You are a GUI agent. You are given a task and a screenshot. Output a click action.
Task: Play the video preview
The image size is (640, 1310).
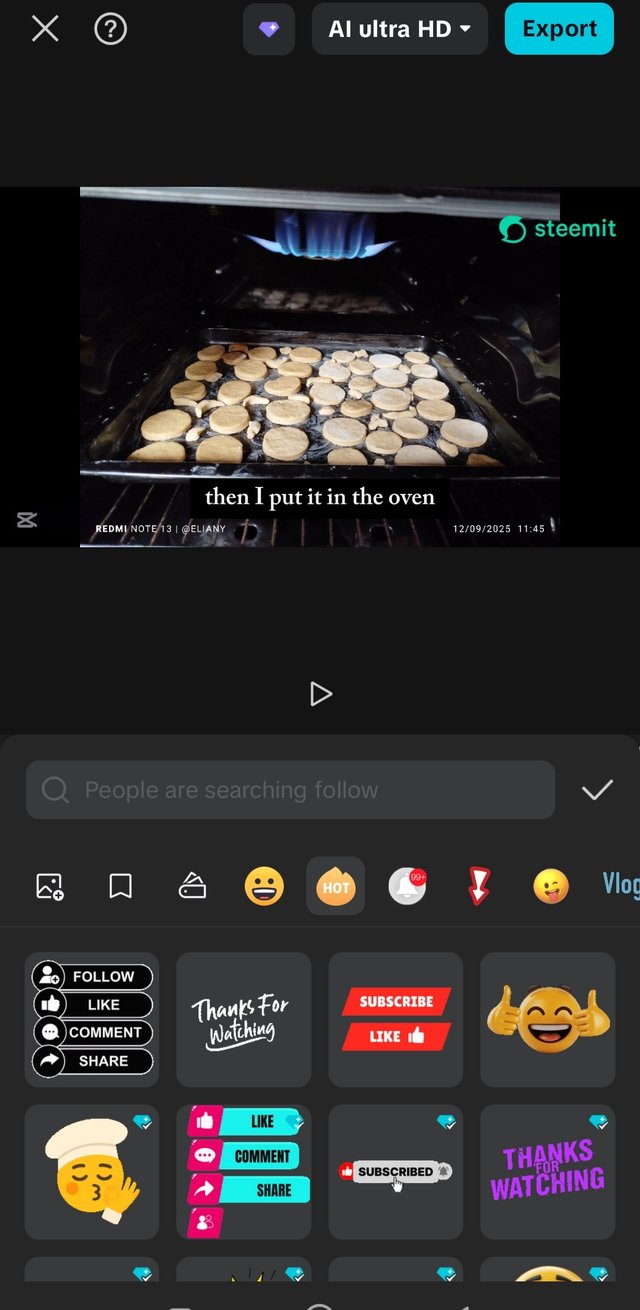click(x=320, y=694)
